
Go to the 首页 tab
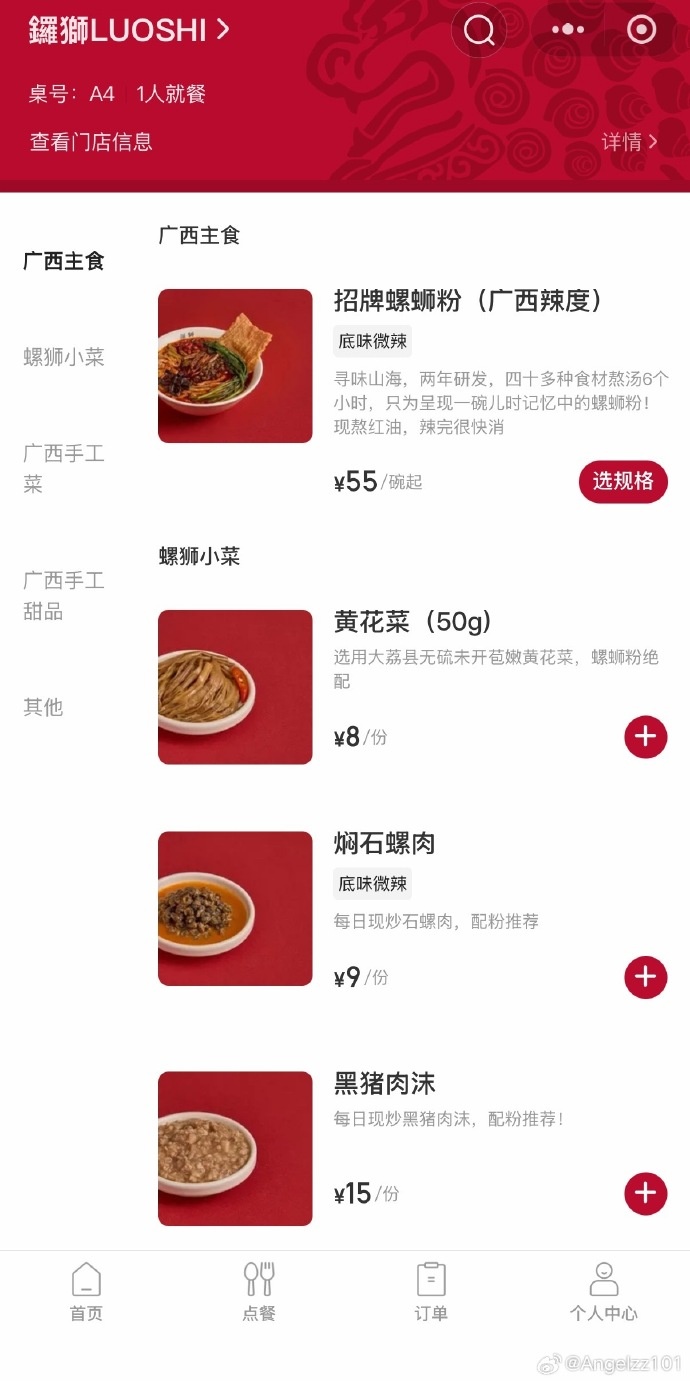pyautogui.click(x=86, y=1292)
